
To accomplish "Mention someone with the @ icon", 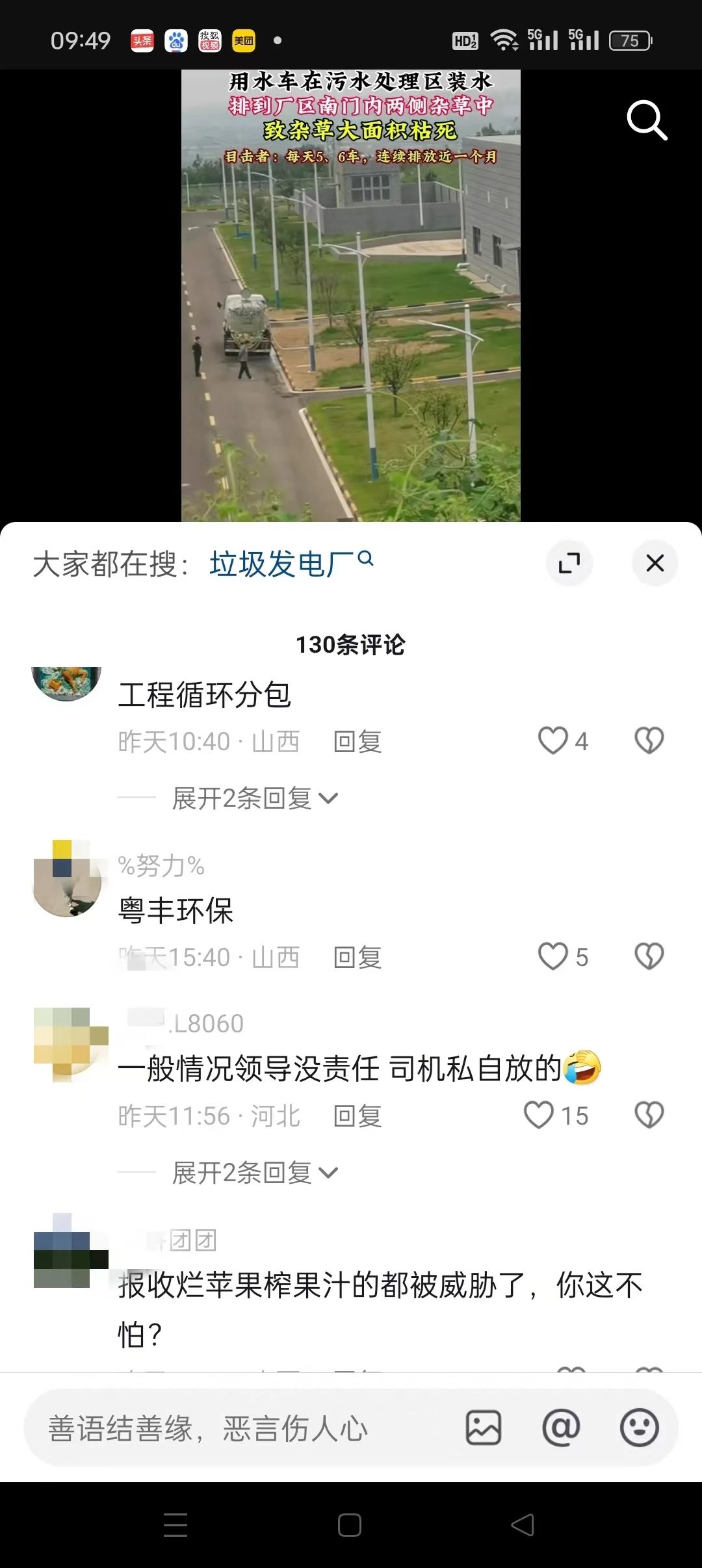I will point(561,1428).
